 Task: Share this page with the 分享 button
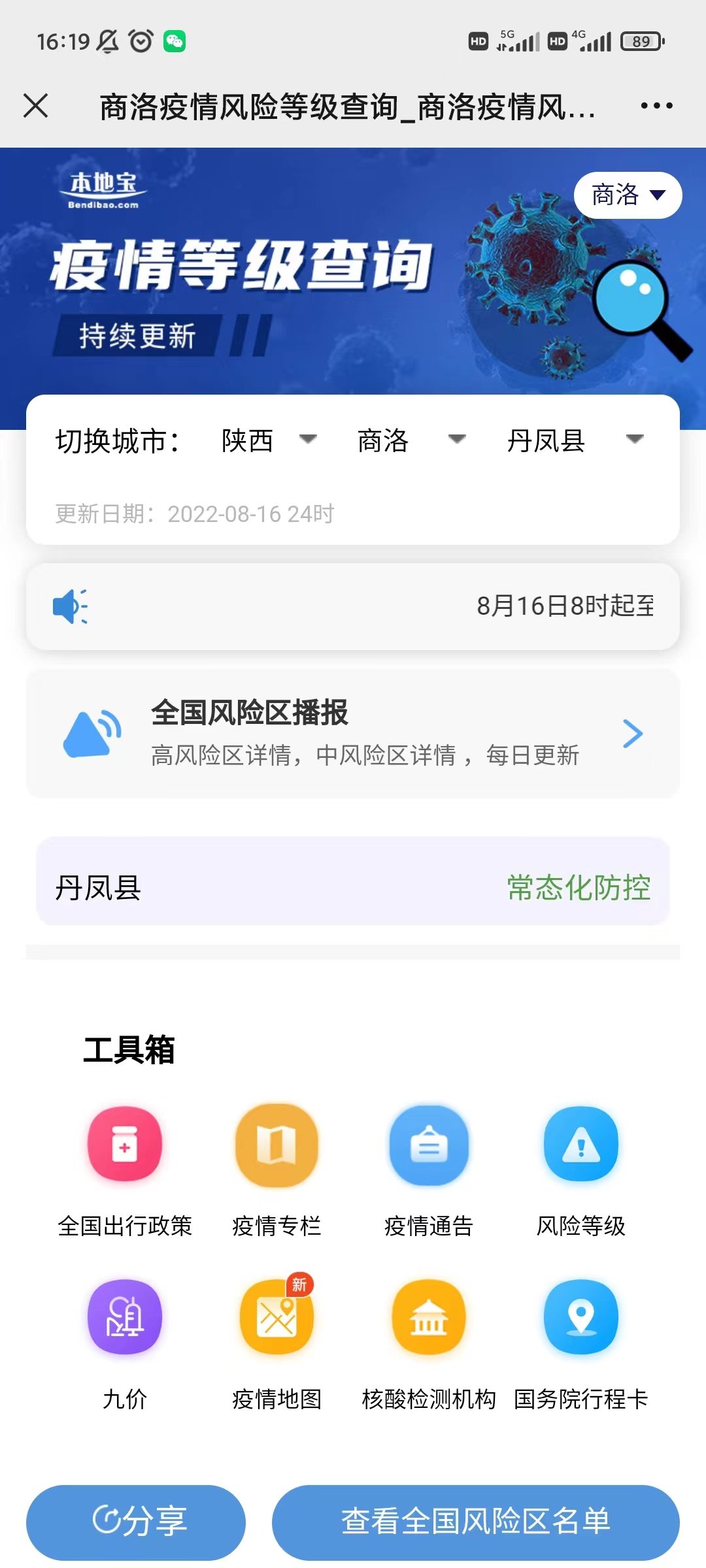pyautogui.click(x=136, y=1522)
